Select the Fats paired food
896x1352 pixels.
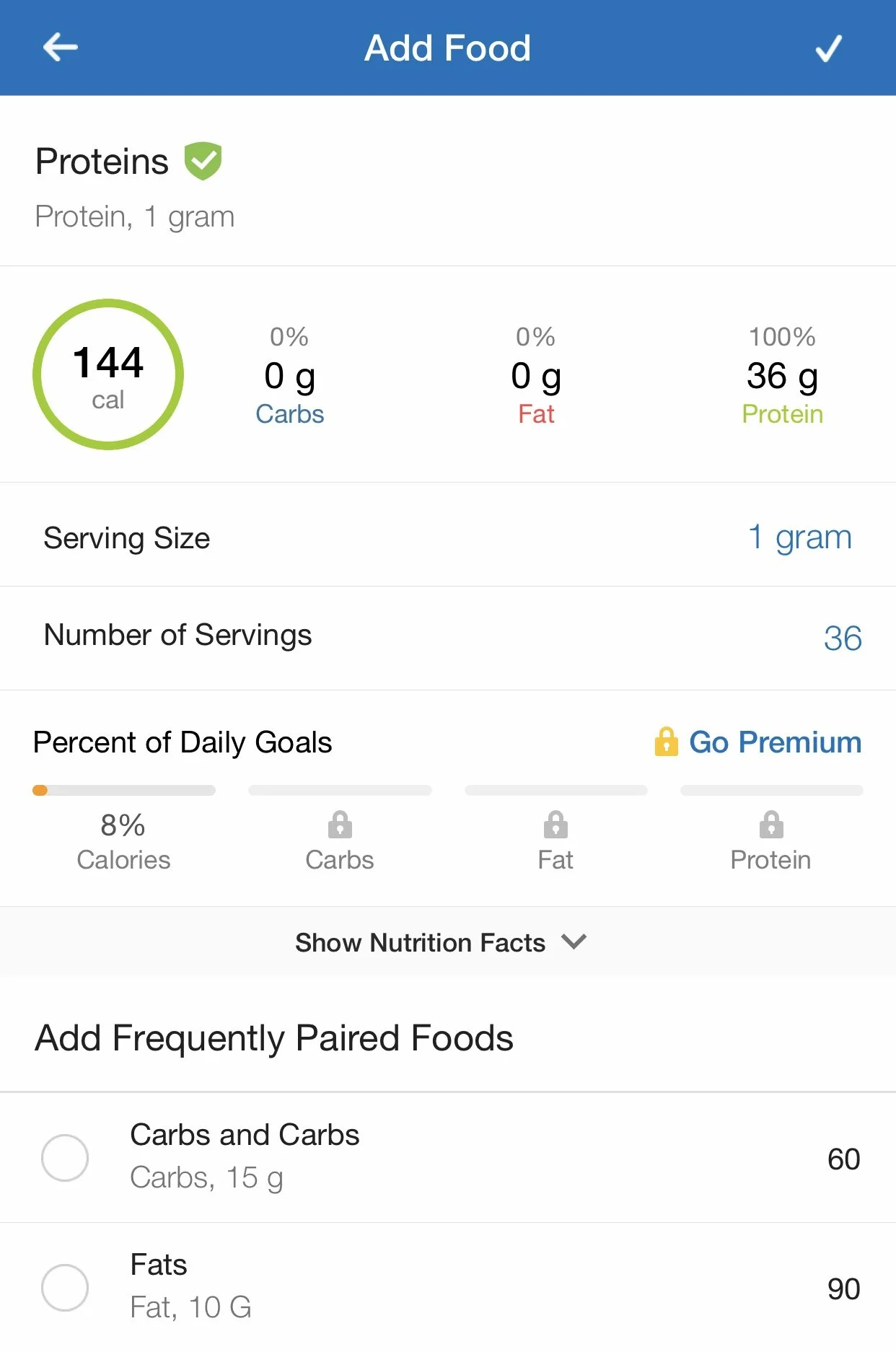(x=65, y=1288)
